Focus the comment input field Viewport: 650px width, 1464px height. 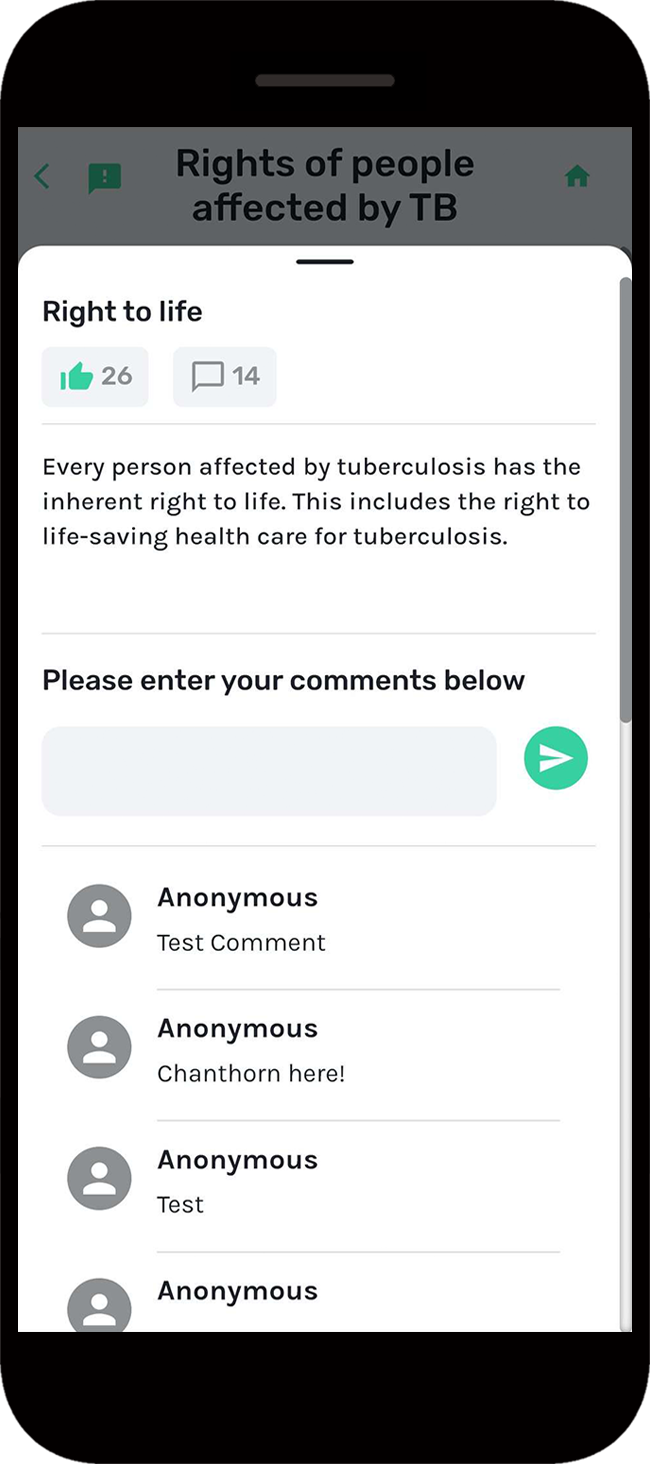(269, 771)
